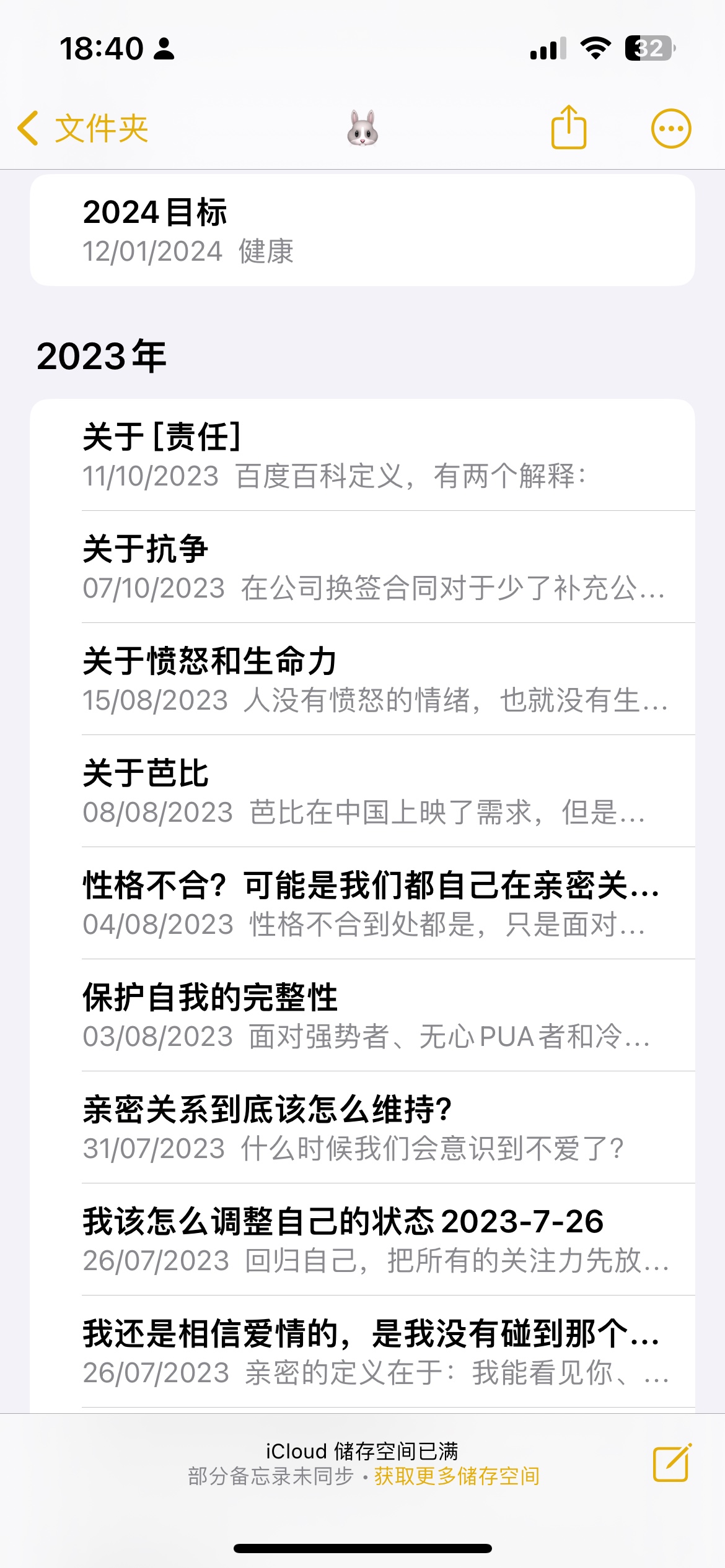Open the note 关于抗争
The image size is (725, 1568).
(x=362, y=567)
